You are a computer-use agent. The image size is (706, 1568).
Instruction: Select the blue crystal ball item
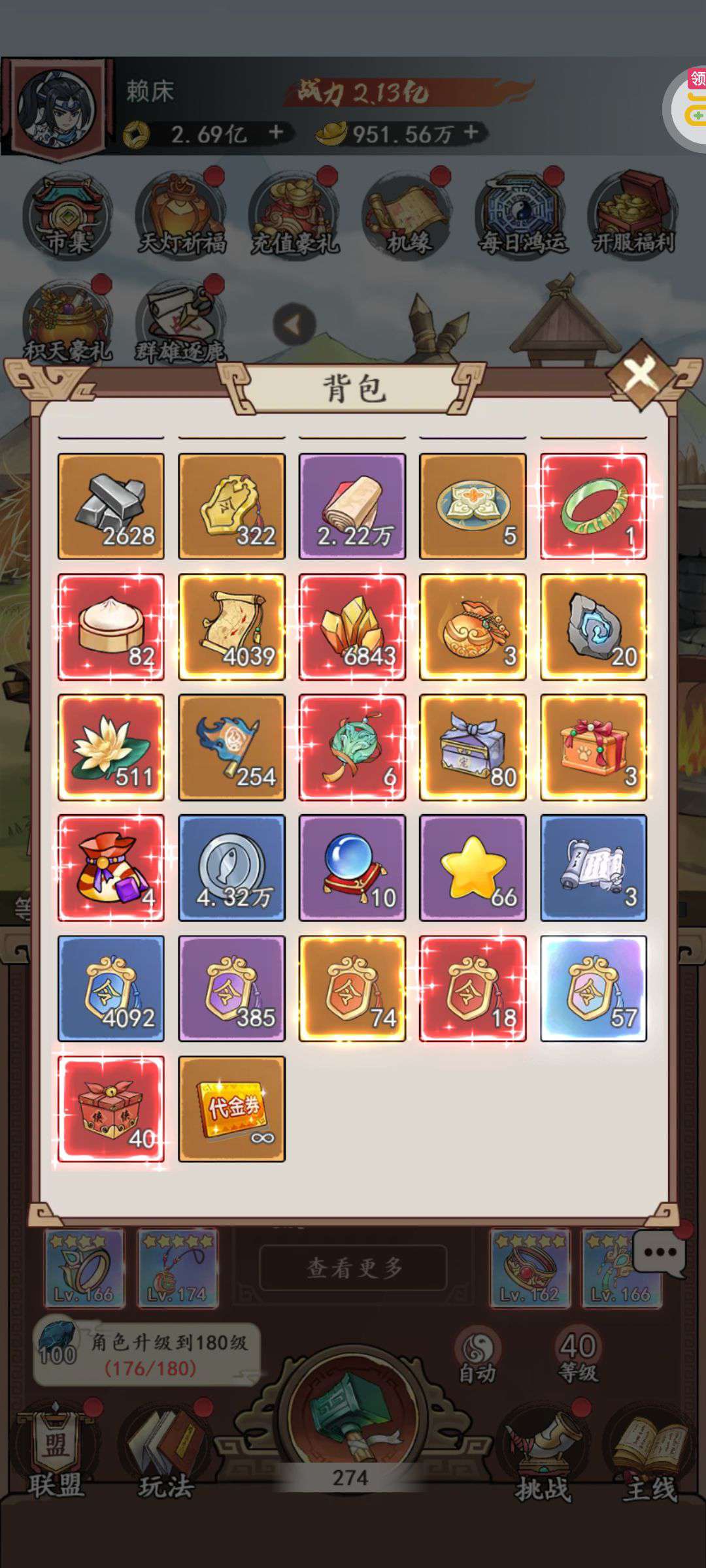[x=352, y=868]
